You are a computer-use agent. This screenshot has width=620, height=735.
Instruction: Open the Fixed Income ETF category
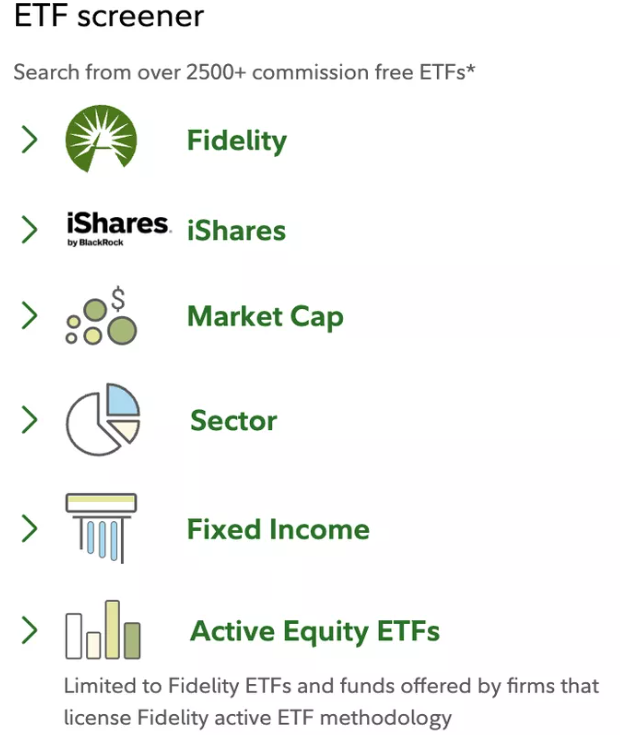(x=278, y=529)
